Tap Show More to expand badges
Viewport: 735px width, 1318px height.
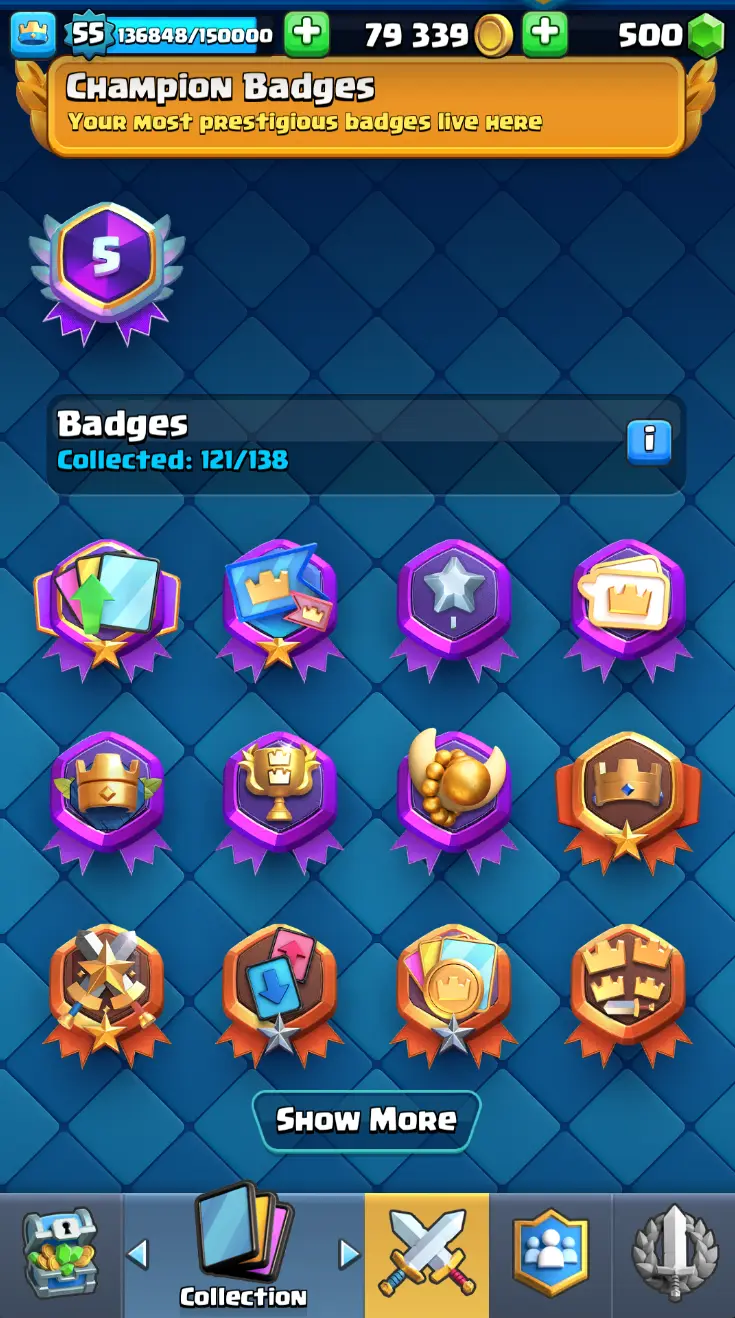tap(366, 1120)
